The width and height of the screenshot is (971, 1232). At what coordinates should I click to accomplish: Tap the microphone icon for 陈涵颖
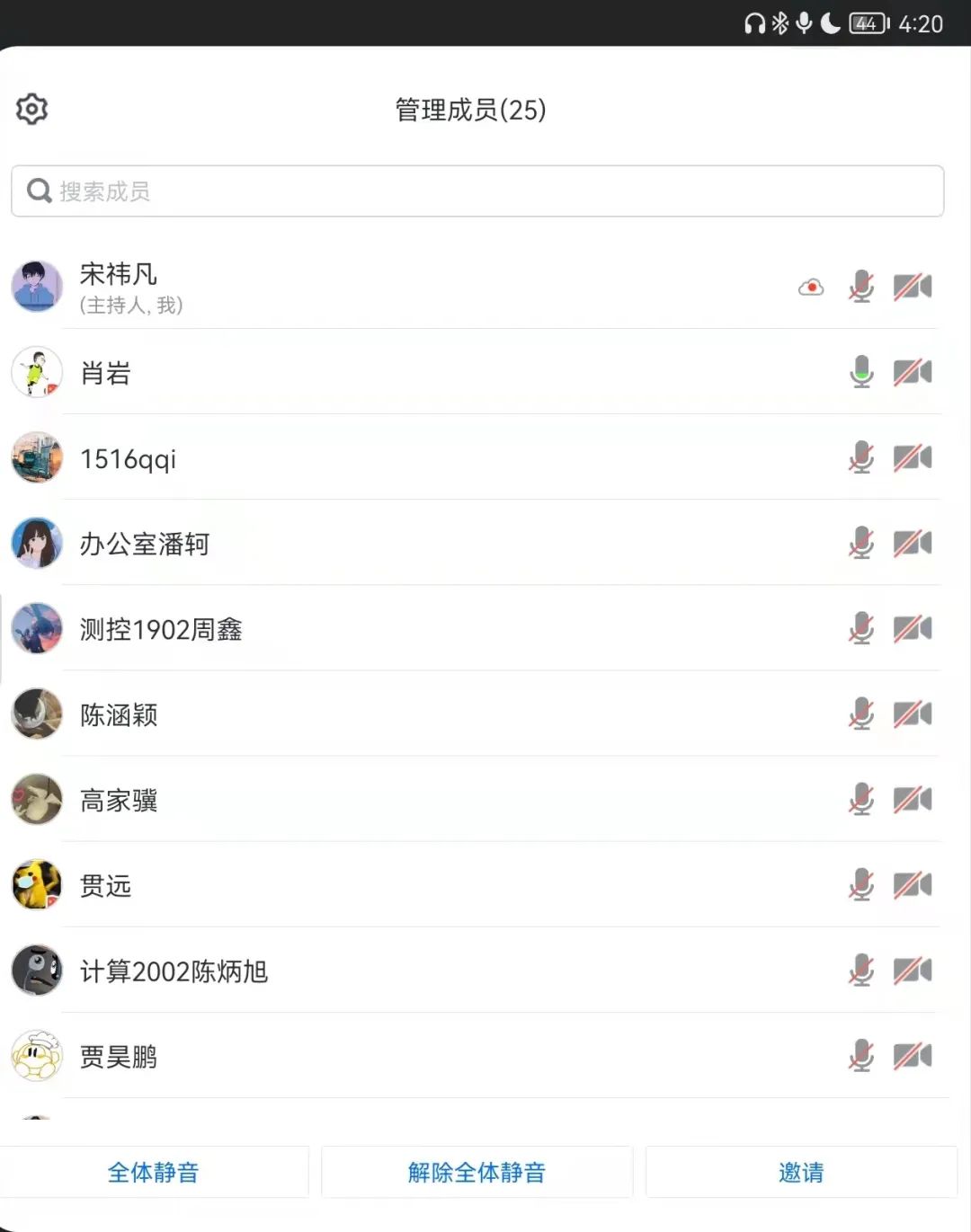pos(861,713)
